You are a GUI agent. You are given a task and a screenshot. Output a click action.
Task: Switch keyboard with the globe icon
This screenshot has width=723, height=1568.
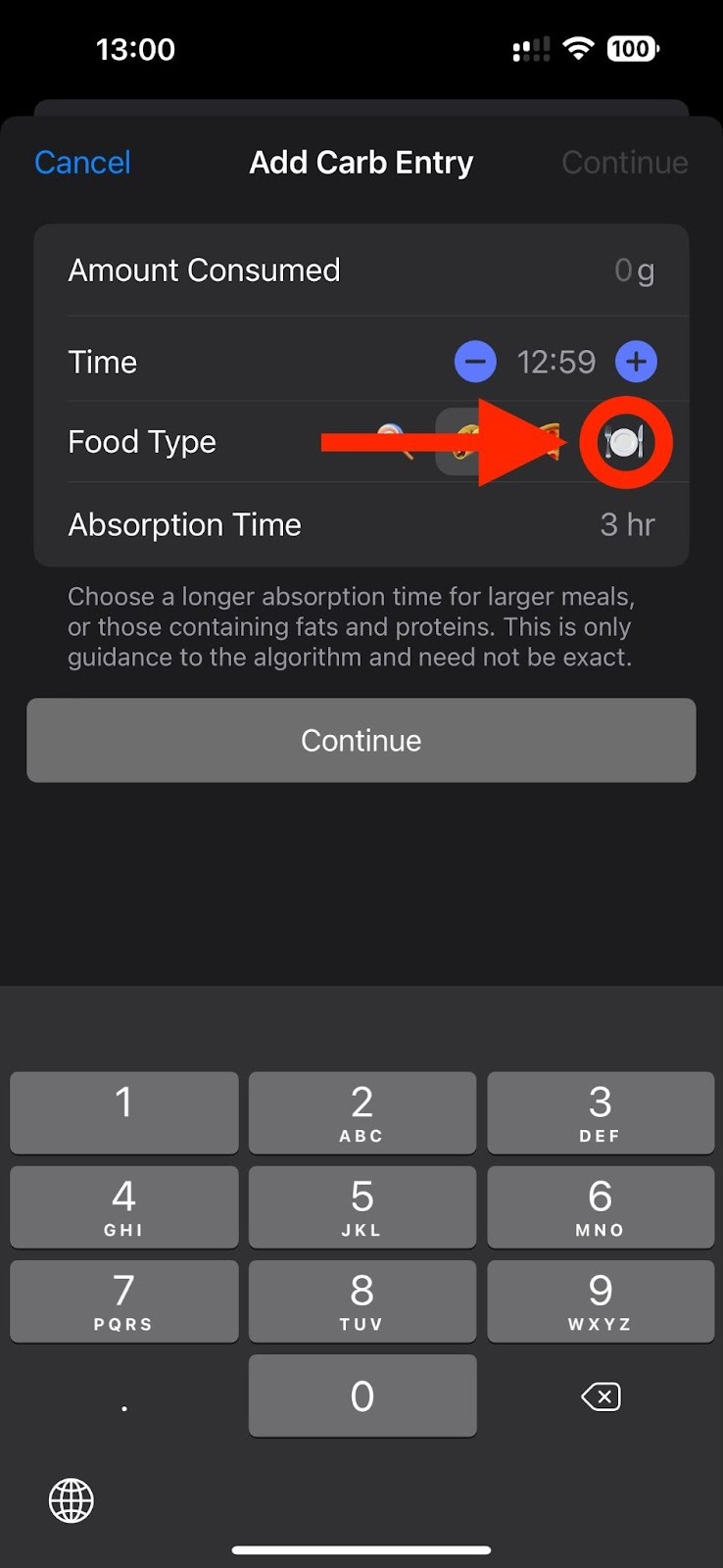(x=72, y=1500)
